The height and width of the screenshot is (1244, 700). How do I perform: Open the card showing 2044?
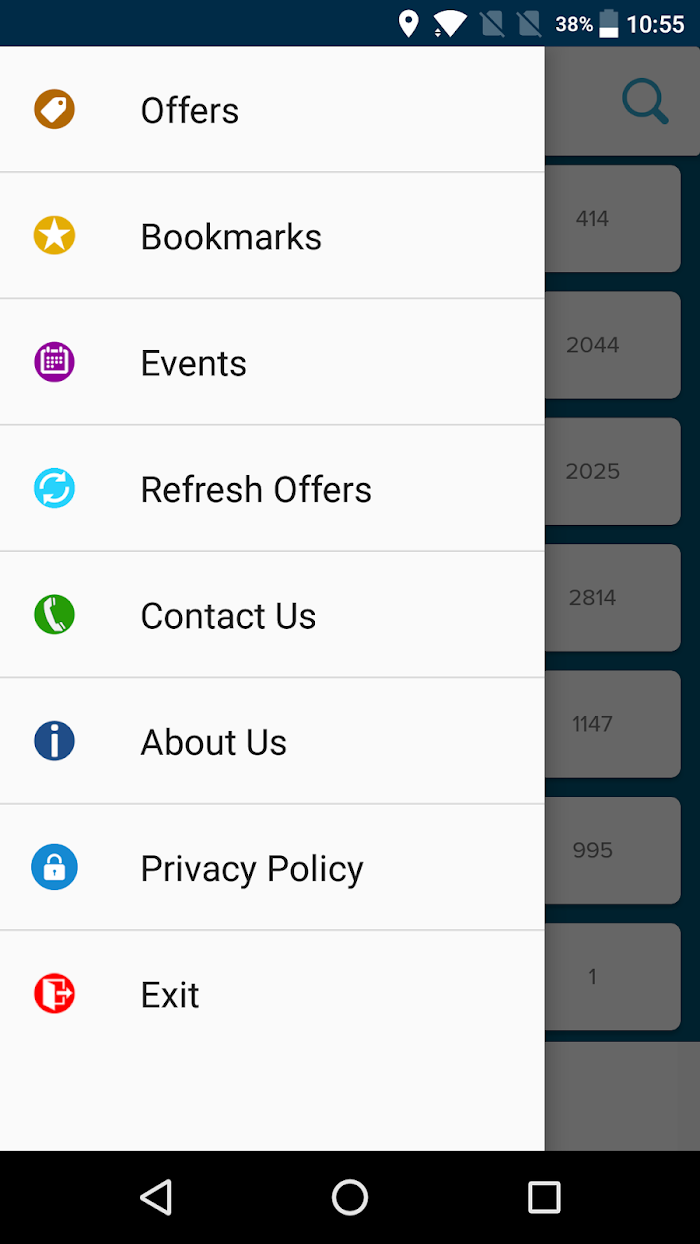[613, 345]
